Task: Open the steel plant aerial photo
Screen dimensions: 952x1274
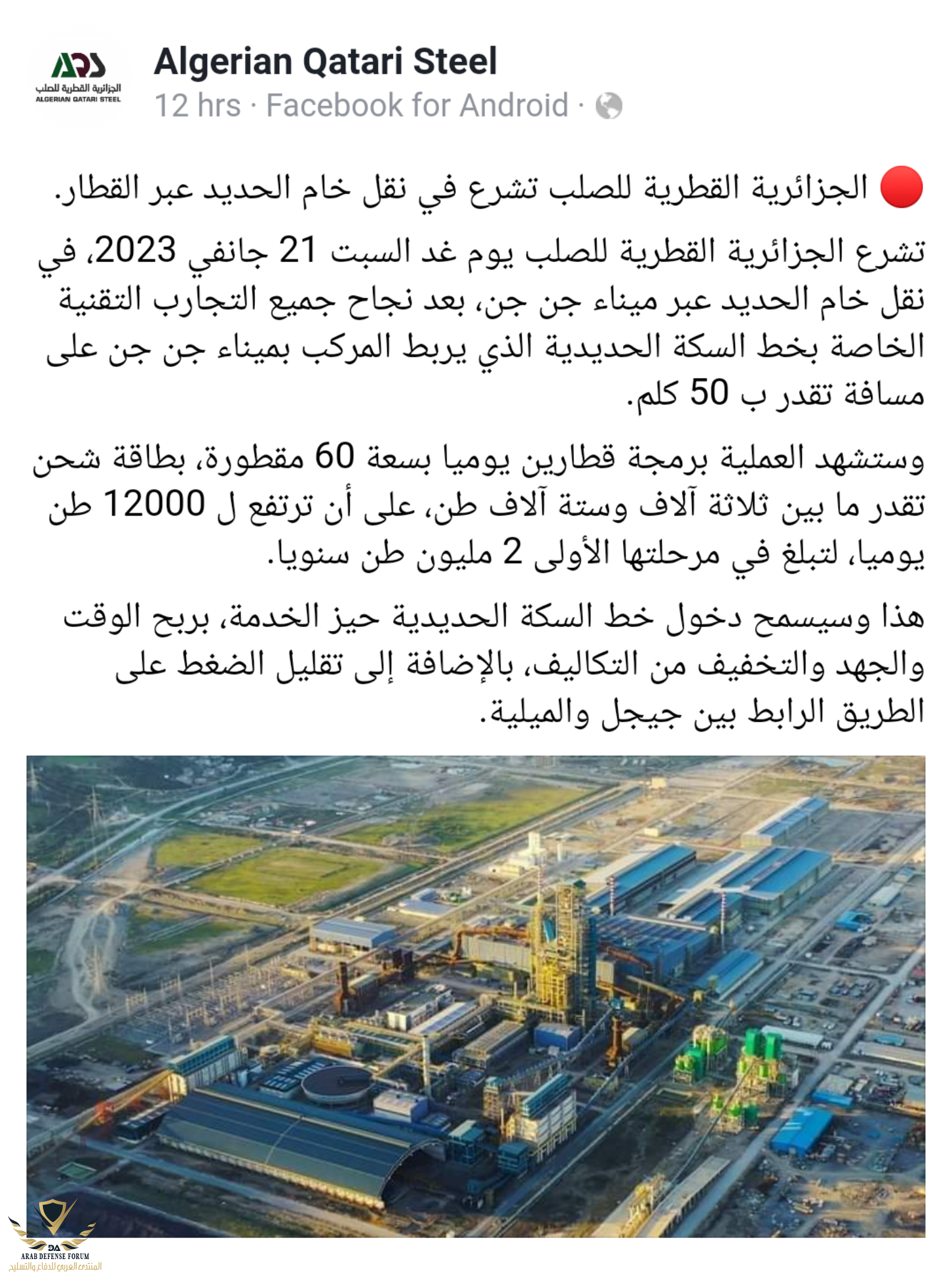Action: tap(476, 995)
